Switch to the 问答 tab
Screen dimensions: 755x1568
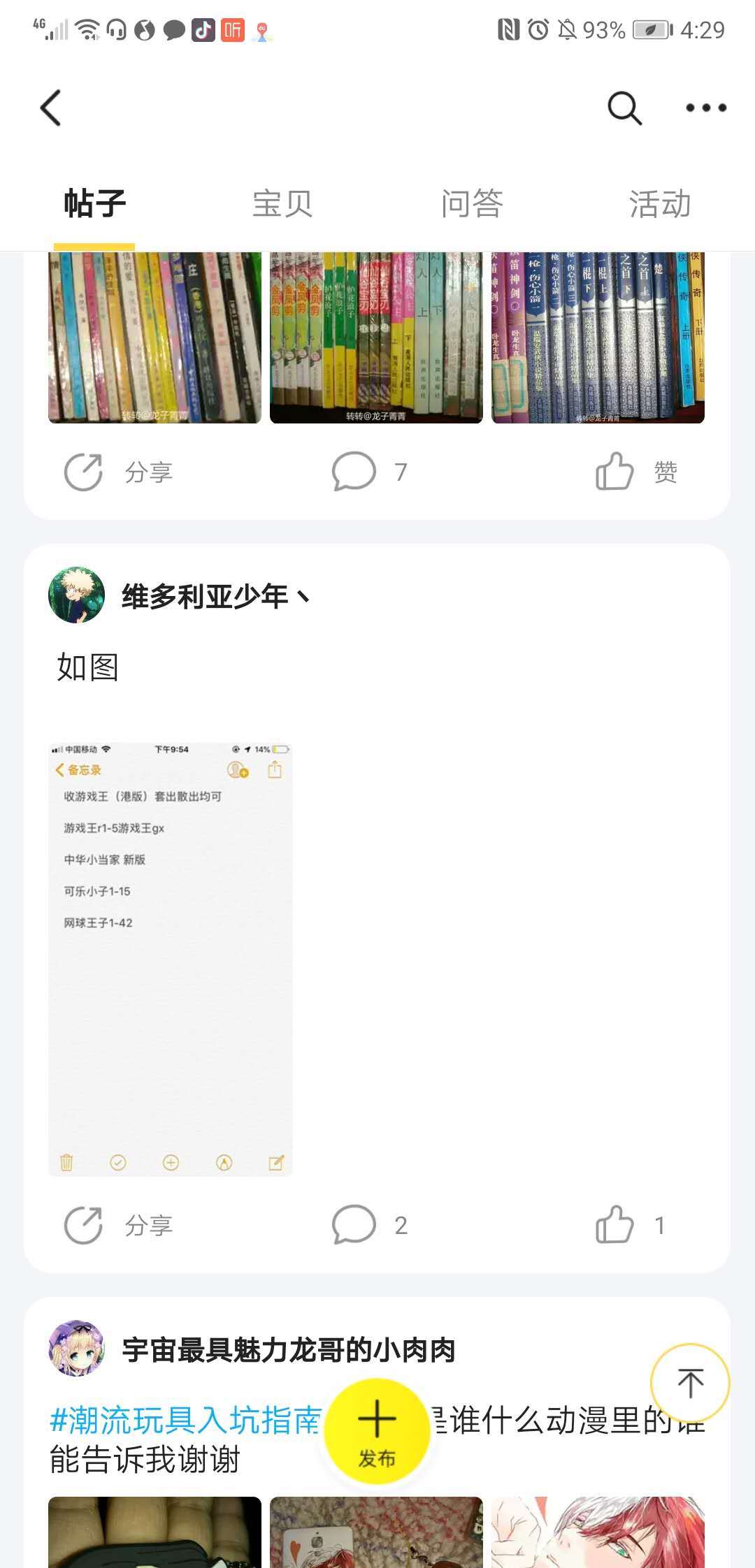point(472,205)
